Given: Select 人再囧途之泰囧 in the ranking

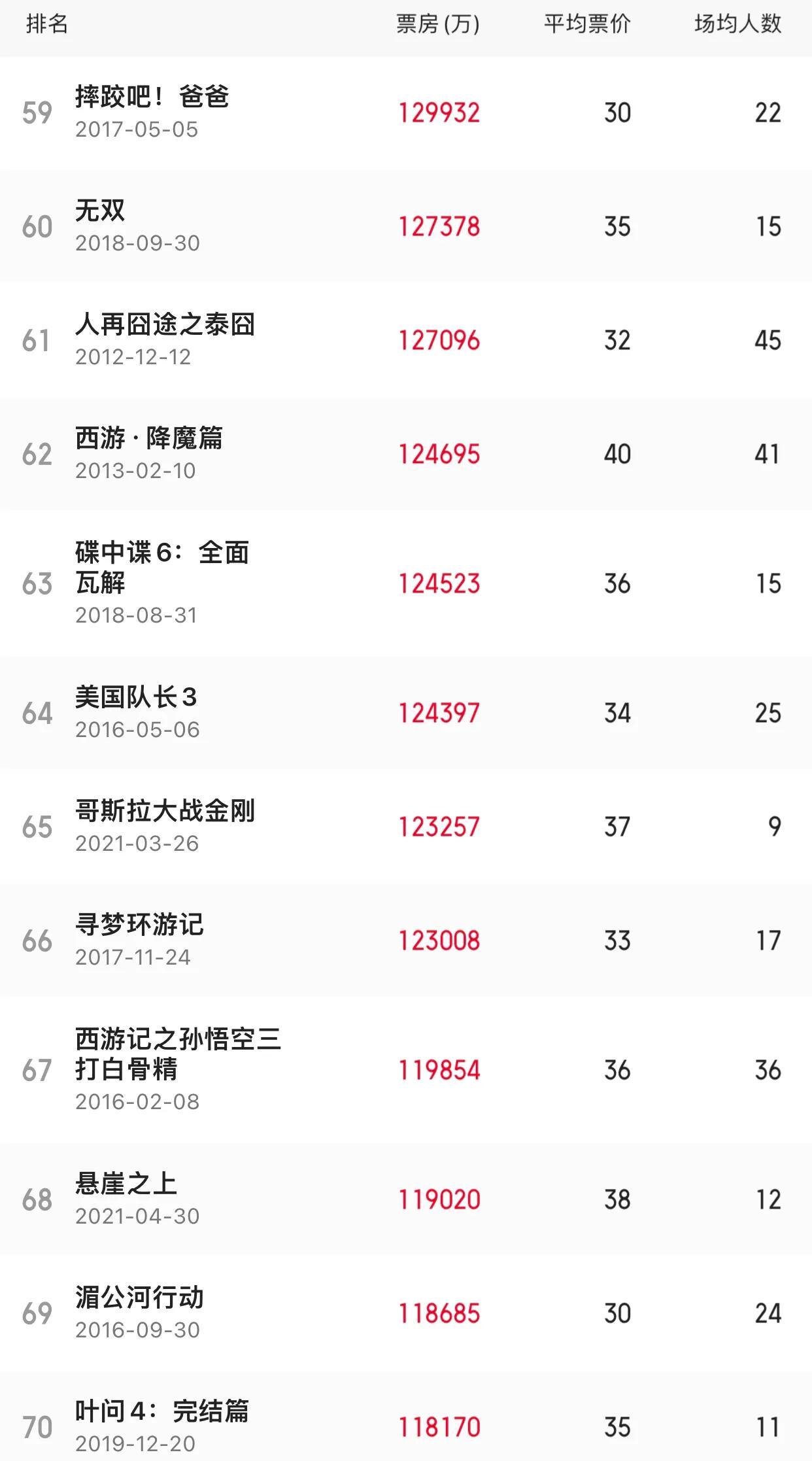Looking at the screenshot, I should [x=406, y=340].
